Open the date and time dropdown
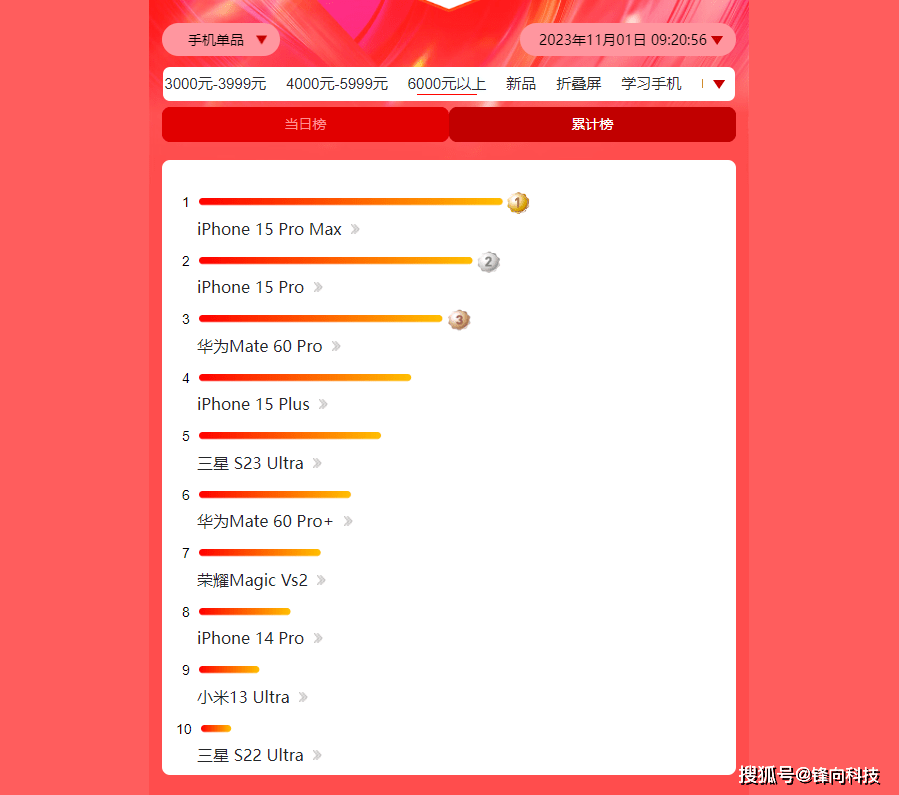Viewport: 899px width, 795px height. (629, 40)
